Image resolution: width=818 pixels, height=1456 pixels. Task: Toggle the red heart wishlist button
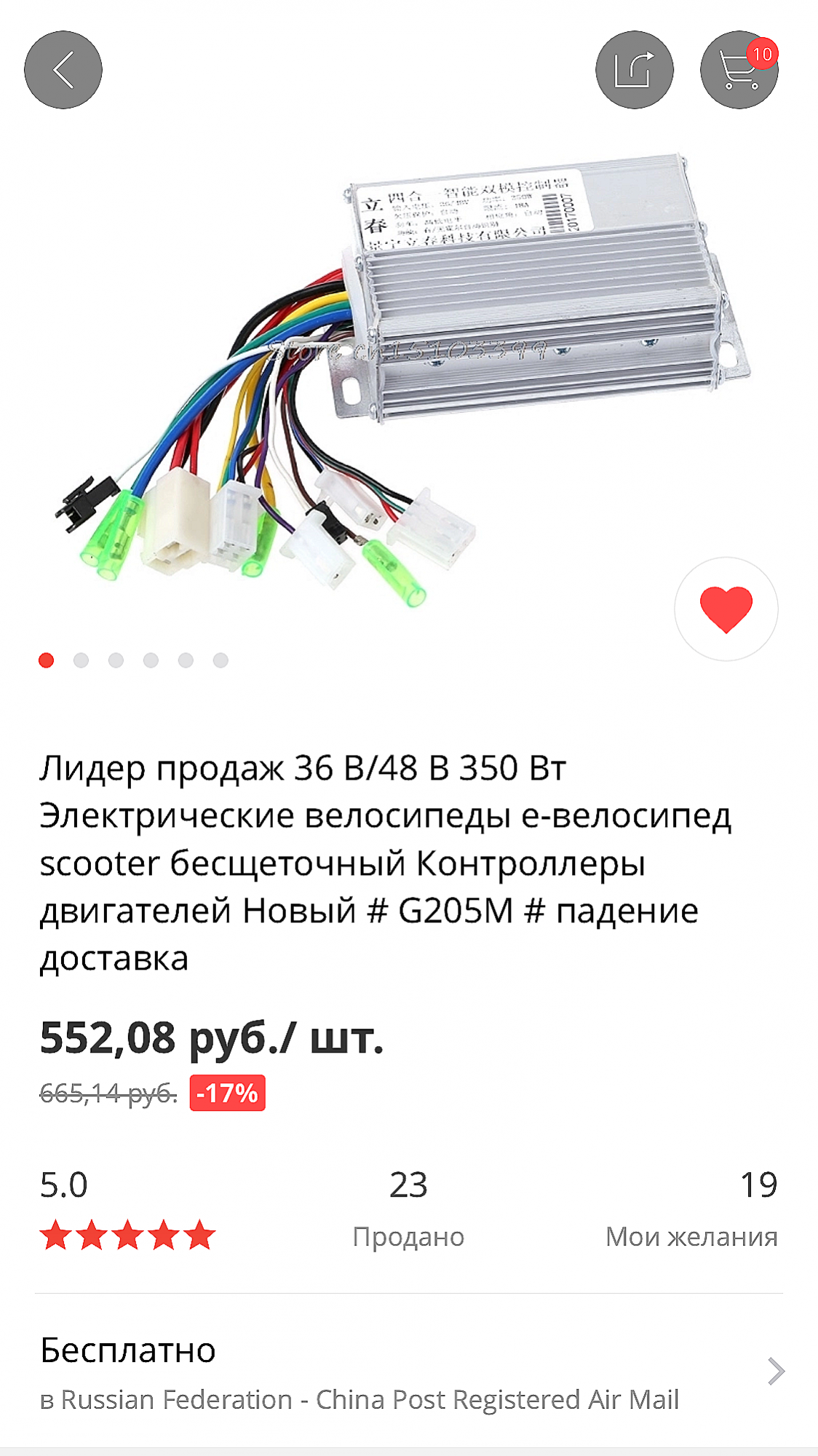tap(726, 609)
